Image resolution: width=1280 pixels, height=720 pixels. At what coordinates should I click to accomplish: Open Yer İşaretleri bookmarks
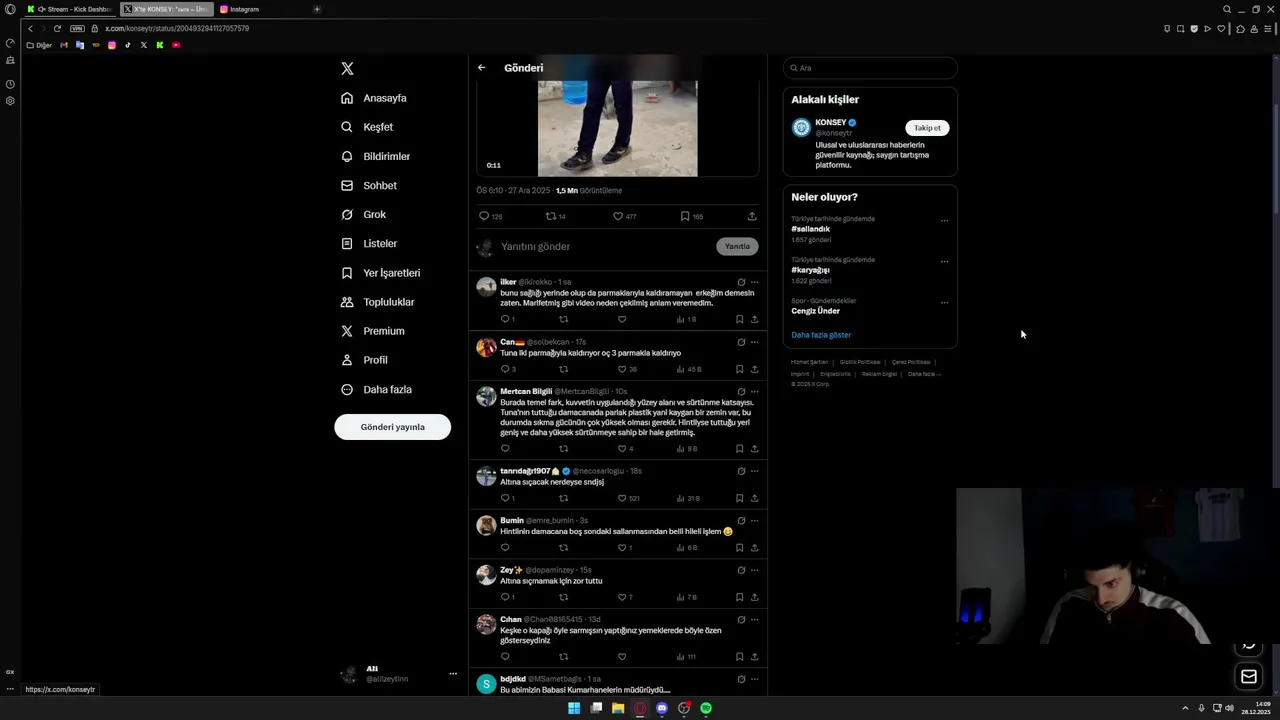[391, 273]
